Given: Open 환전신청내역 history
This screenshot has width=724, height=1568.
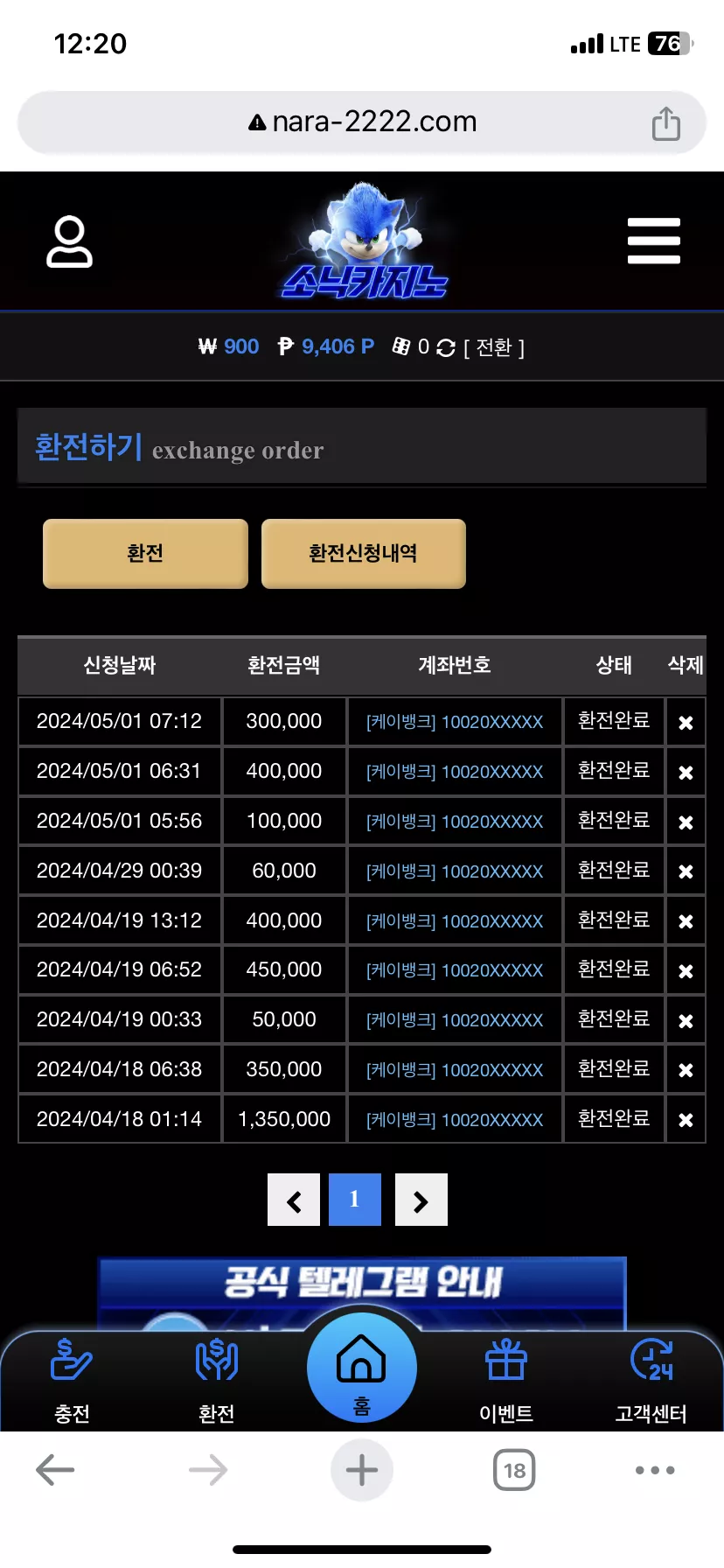Looking at the screenshot, I should click(363, 553).
